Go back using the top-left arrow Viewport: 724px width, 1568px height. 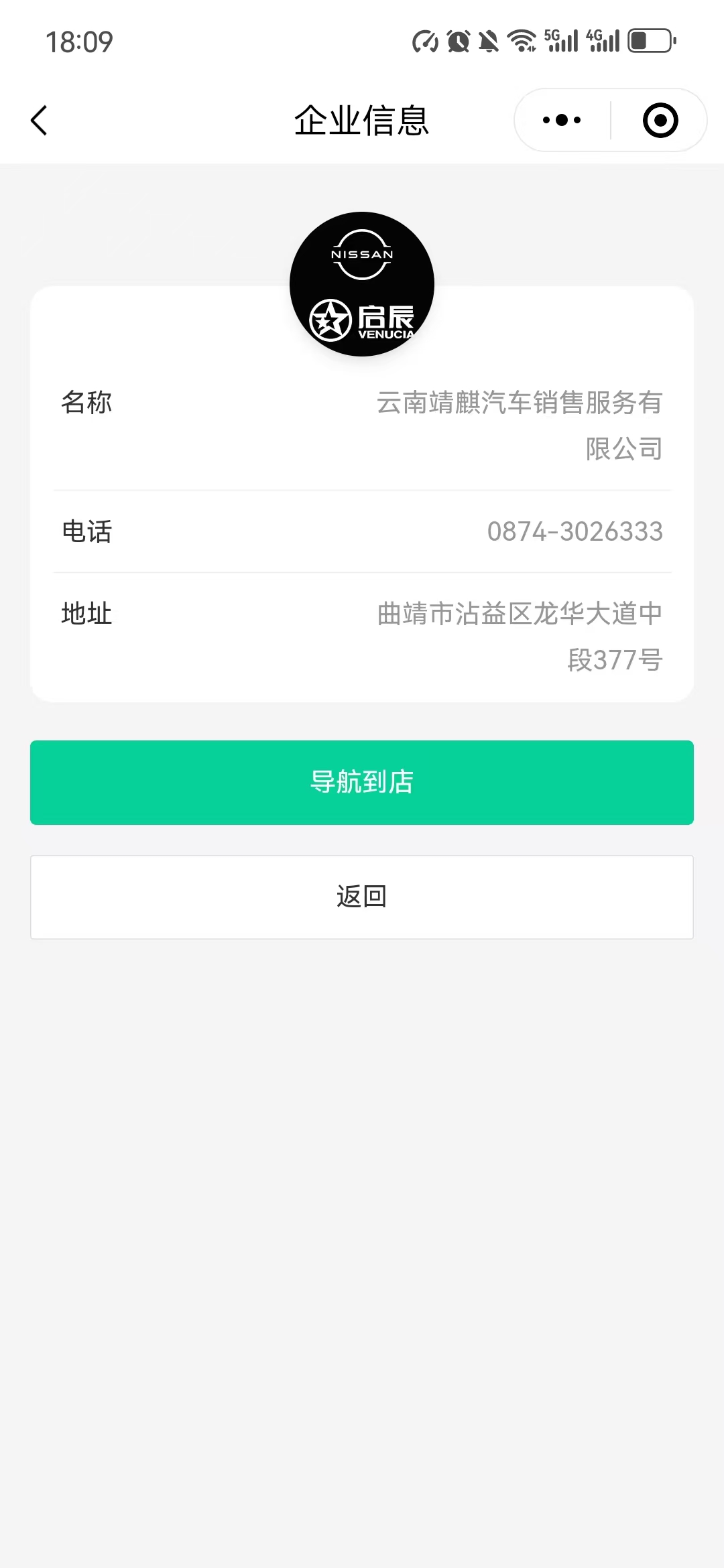(40, 121)
